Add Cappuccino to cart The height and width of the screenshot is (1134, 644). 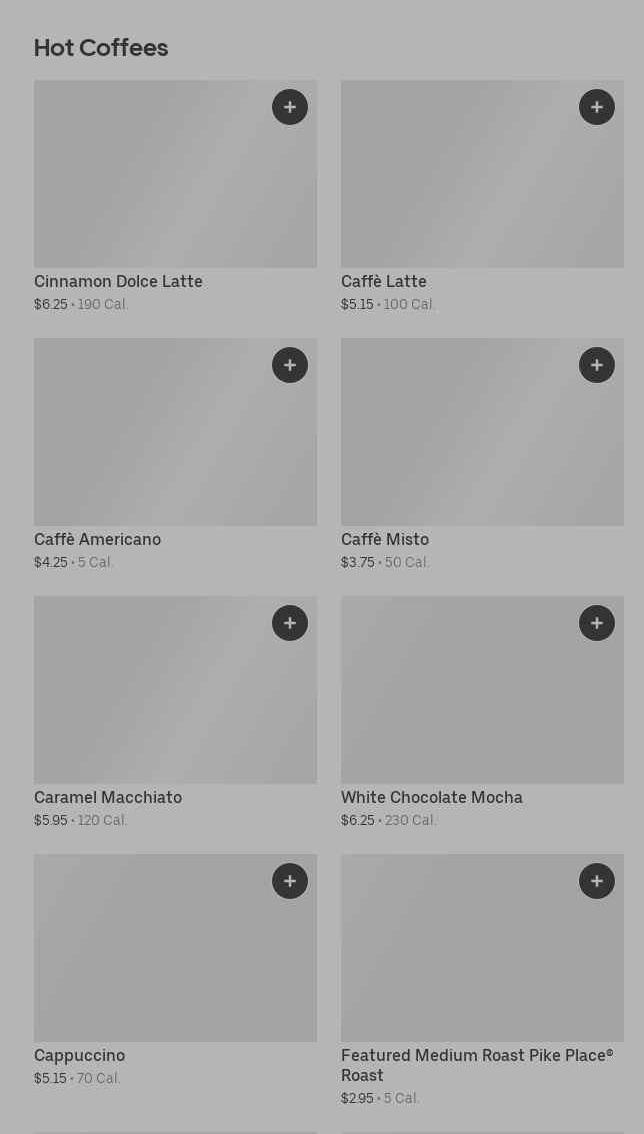click(x=290, y=881)
